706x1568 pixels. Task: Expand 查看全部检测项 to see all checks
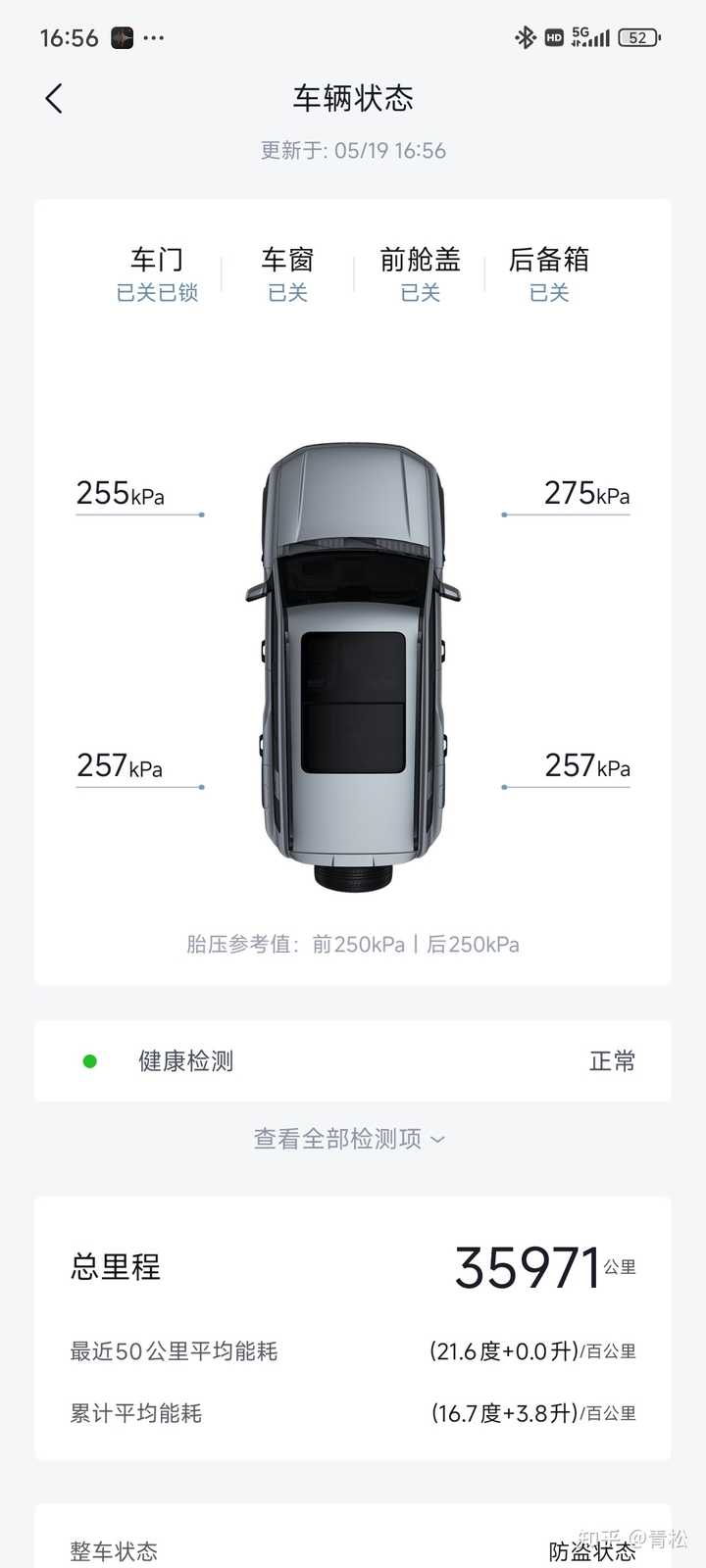[350, 1139]
